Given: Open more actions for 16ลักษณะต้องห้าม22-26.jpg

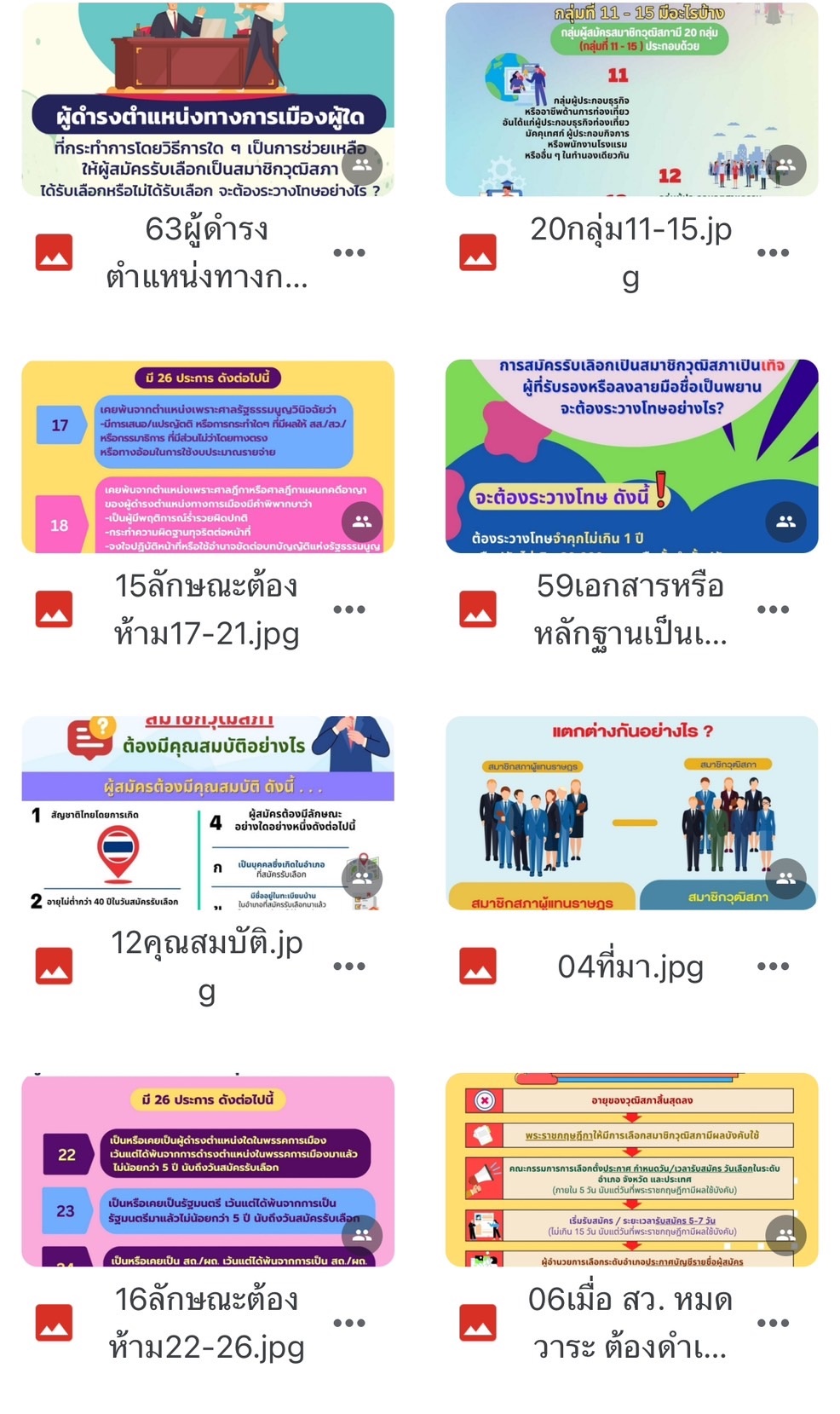Looking at the screenshot, I should (x=348, y=1323).
